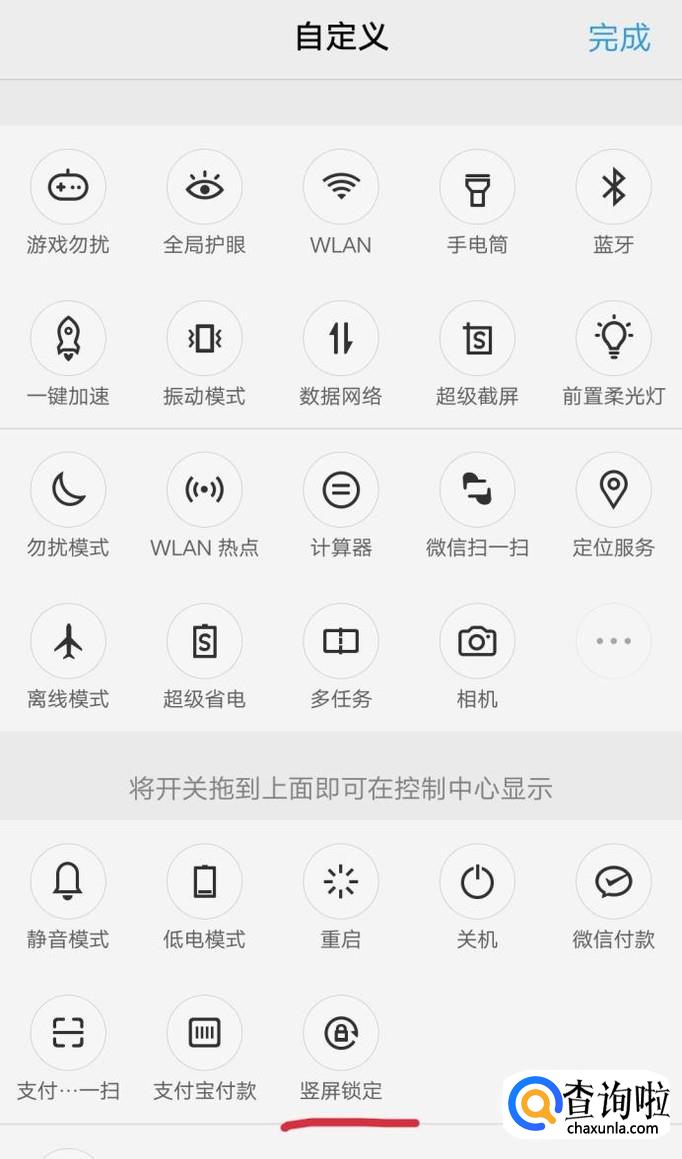Select the 游戏勿扰 switch
682x1159 pixels.
click(68, 187)
